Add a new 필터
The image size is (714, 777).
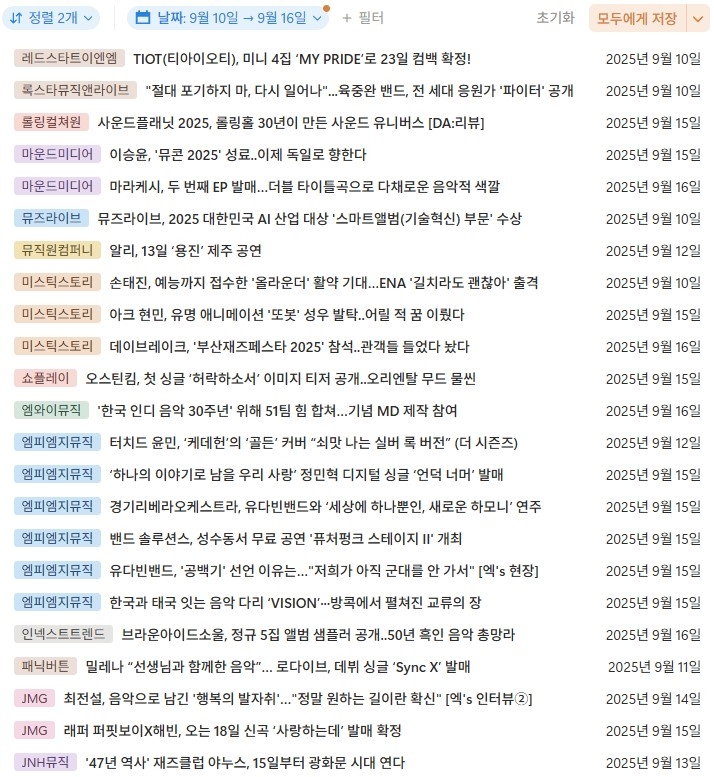tap(362, 18)
